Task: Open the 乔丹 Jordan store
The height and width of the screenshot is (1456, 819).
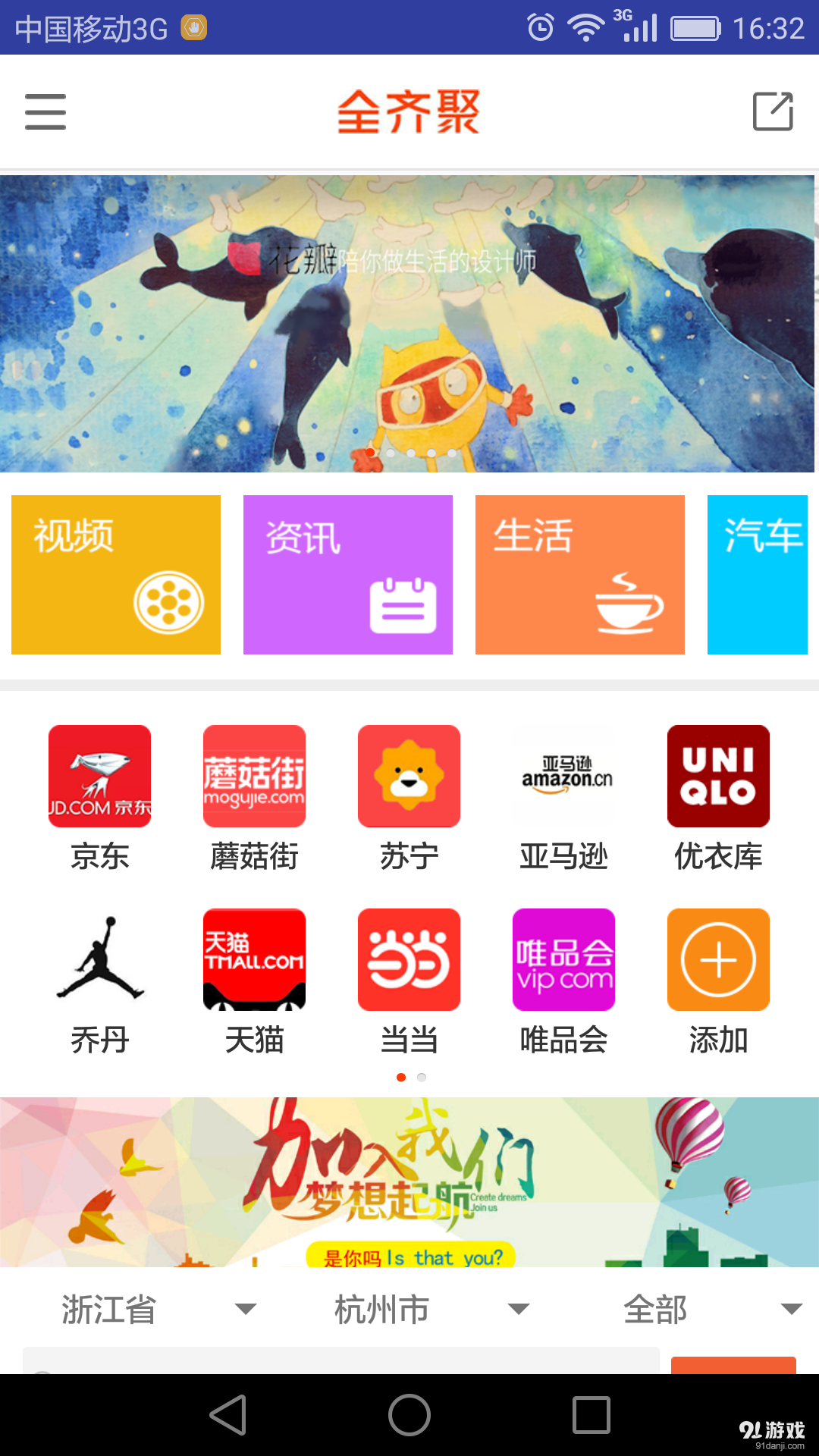Action: 99,959
